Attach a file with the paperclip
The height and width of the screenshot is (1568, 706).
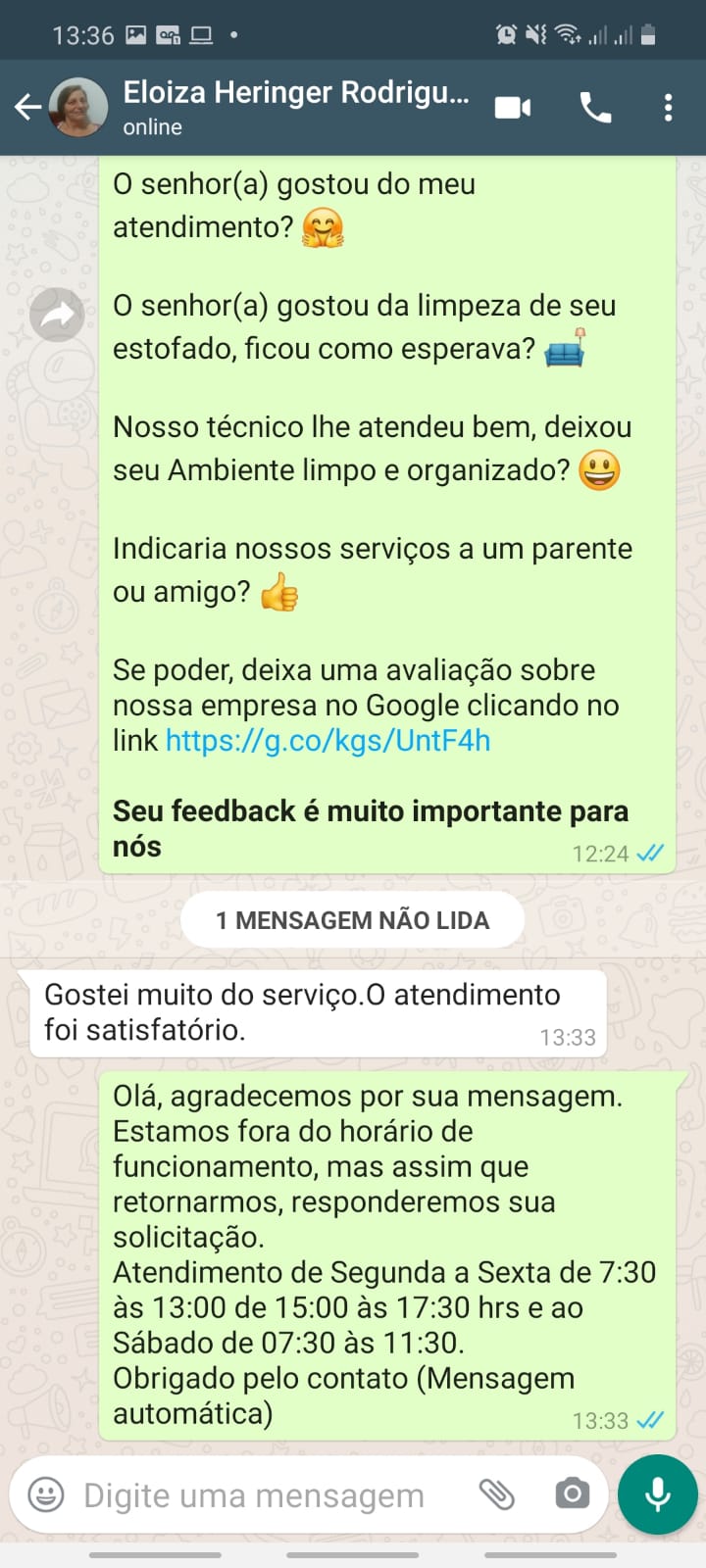coord(497,1494)
